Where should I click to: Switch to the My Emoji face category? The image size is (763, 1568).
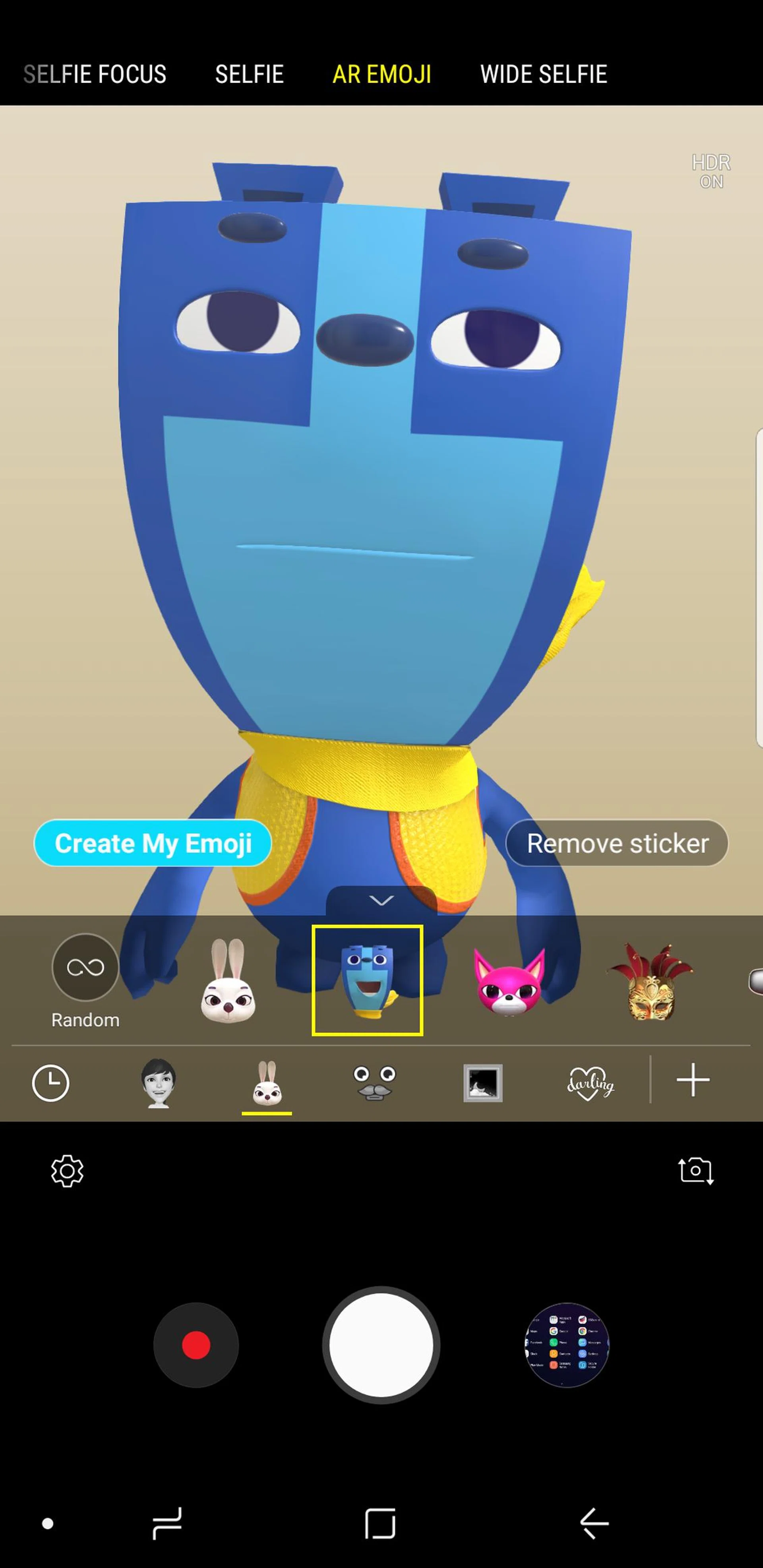tap(158, 1083)
